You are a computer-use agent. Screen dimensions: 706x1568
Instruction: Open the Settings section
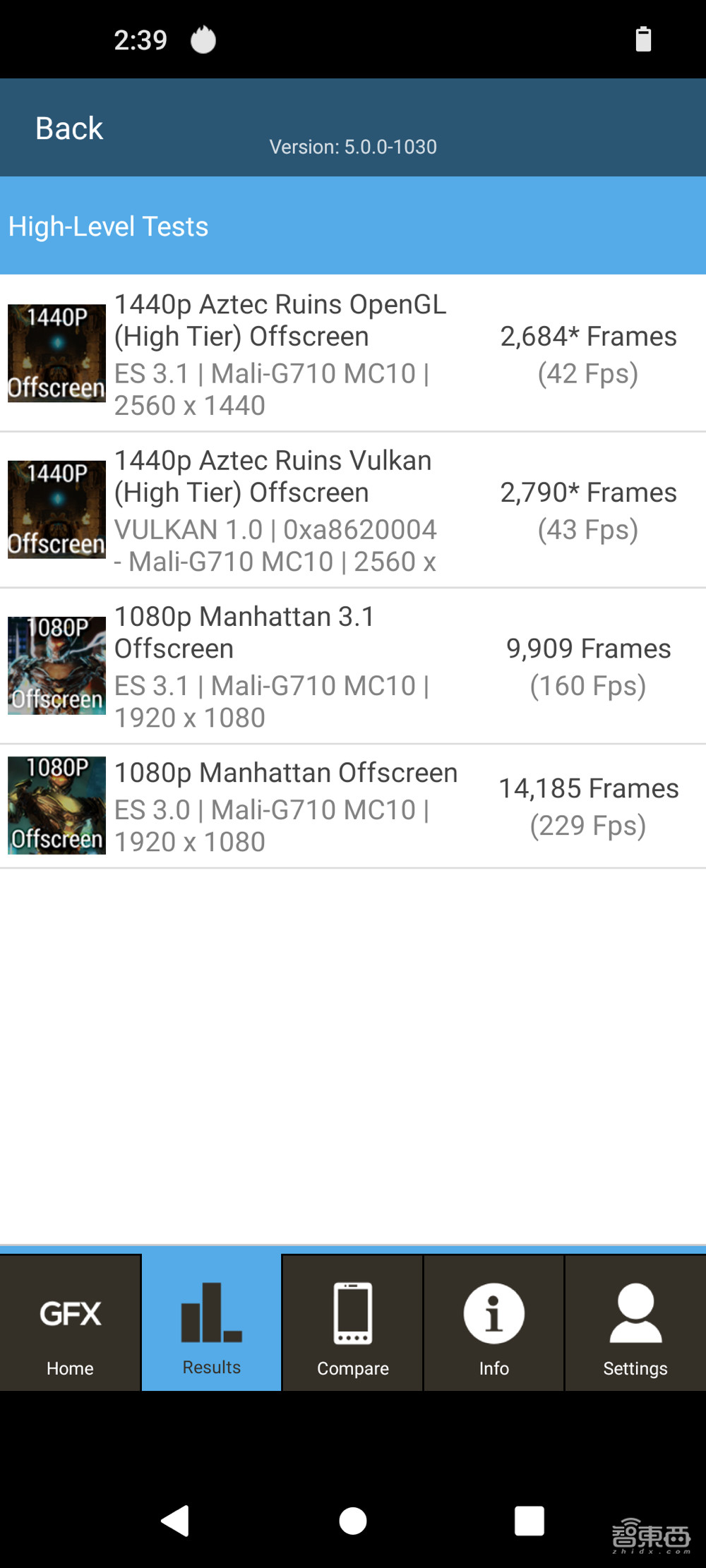(x=634, y=1325)
